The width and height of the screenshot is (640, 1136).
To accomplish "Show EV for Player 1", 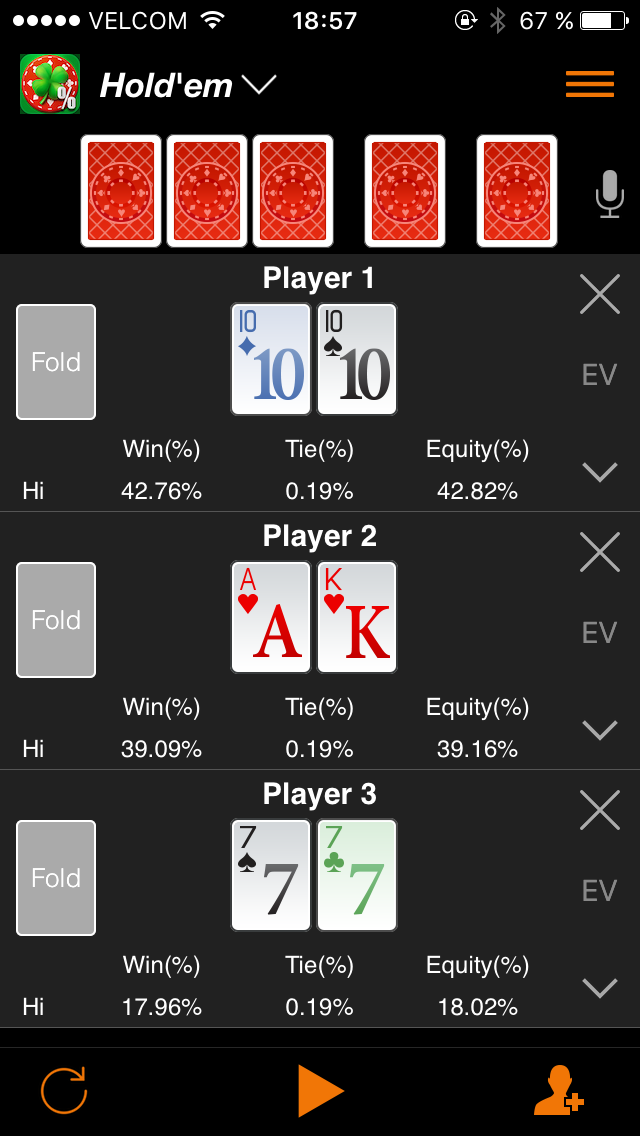I will [x=600, y=375].
